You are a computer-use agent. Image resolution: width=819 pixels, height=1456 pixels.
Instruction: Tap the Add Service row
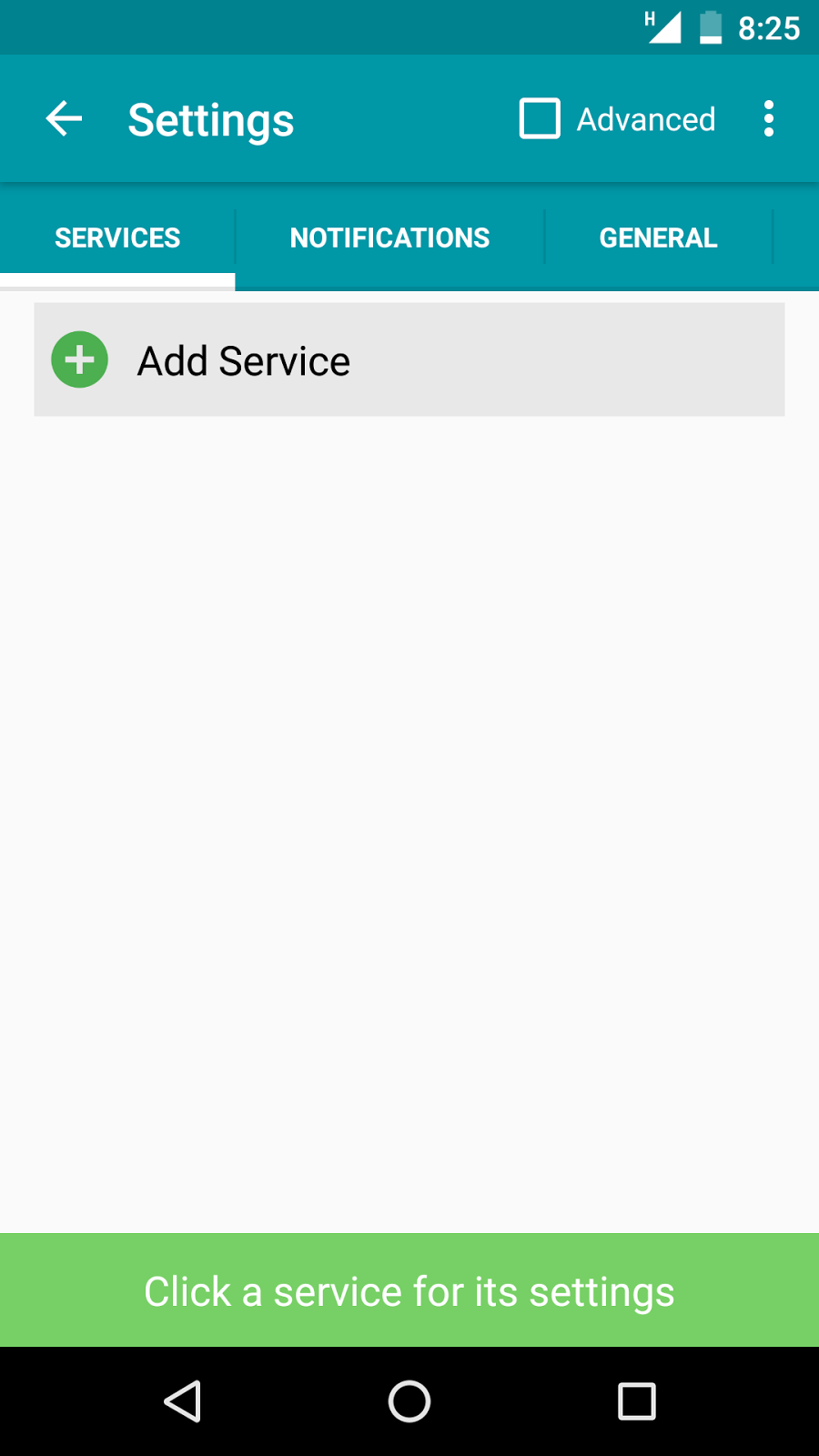[x=409, y=359]
